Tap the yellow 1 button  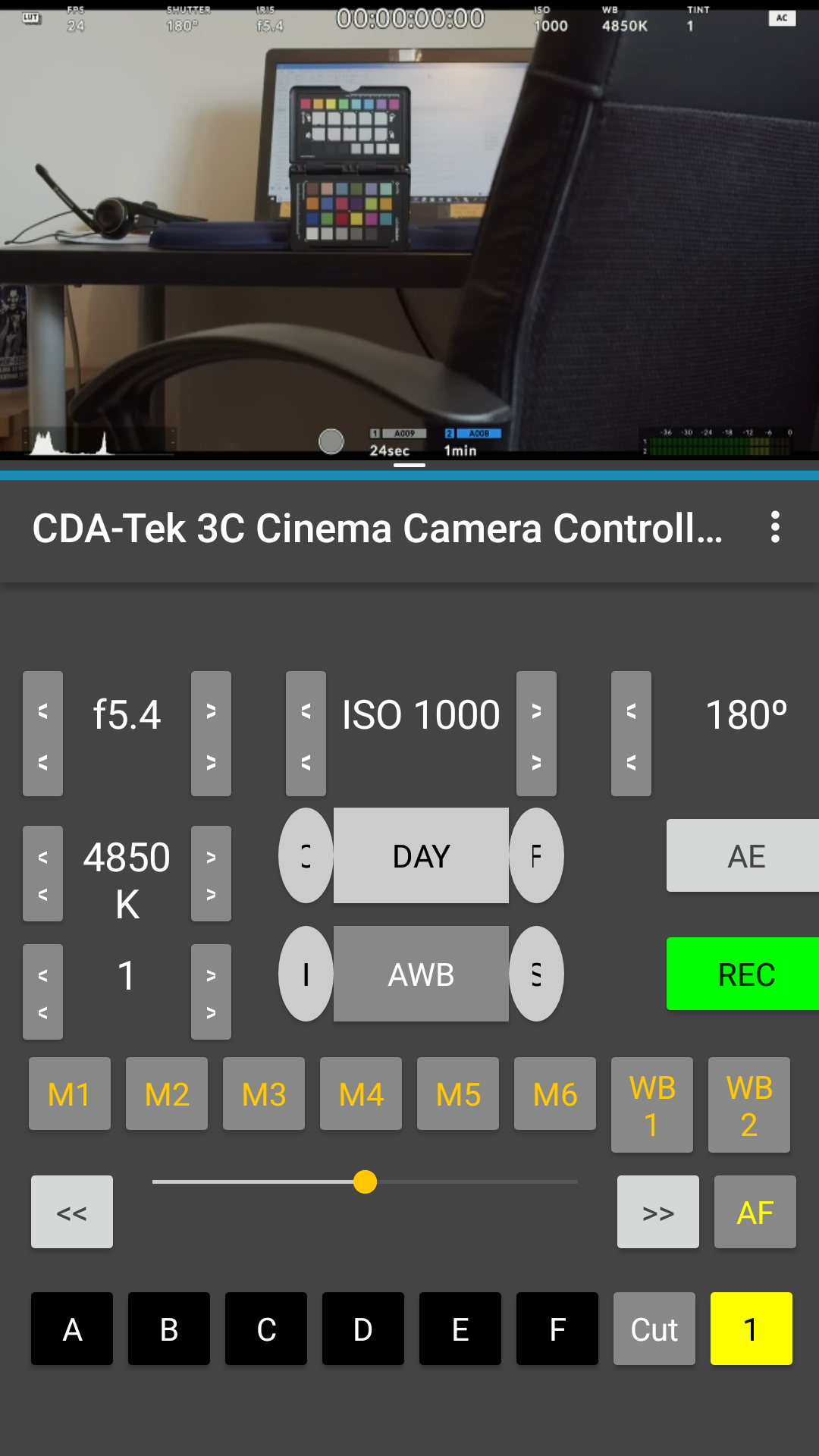[x=752, y=1329]
